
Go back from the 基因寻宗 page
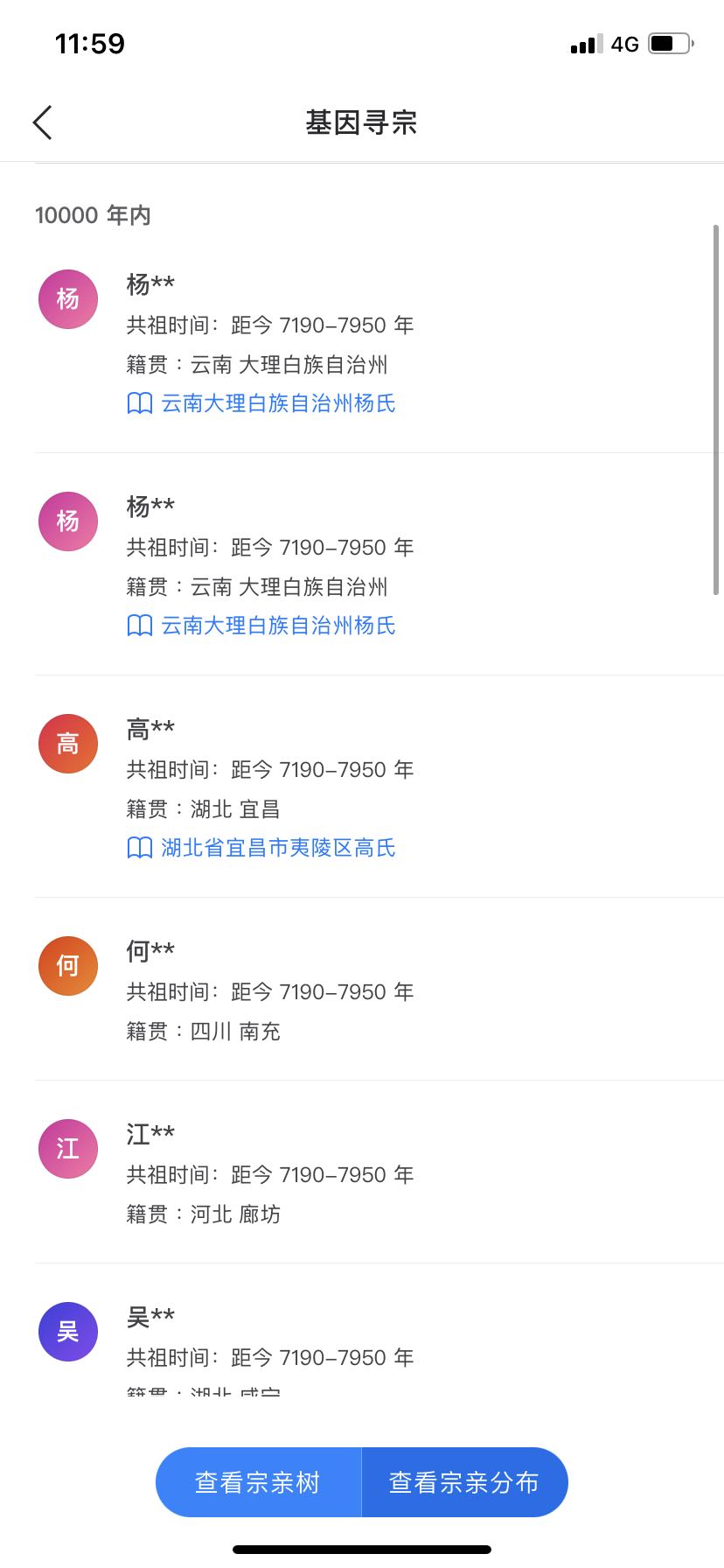point(43,122)
